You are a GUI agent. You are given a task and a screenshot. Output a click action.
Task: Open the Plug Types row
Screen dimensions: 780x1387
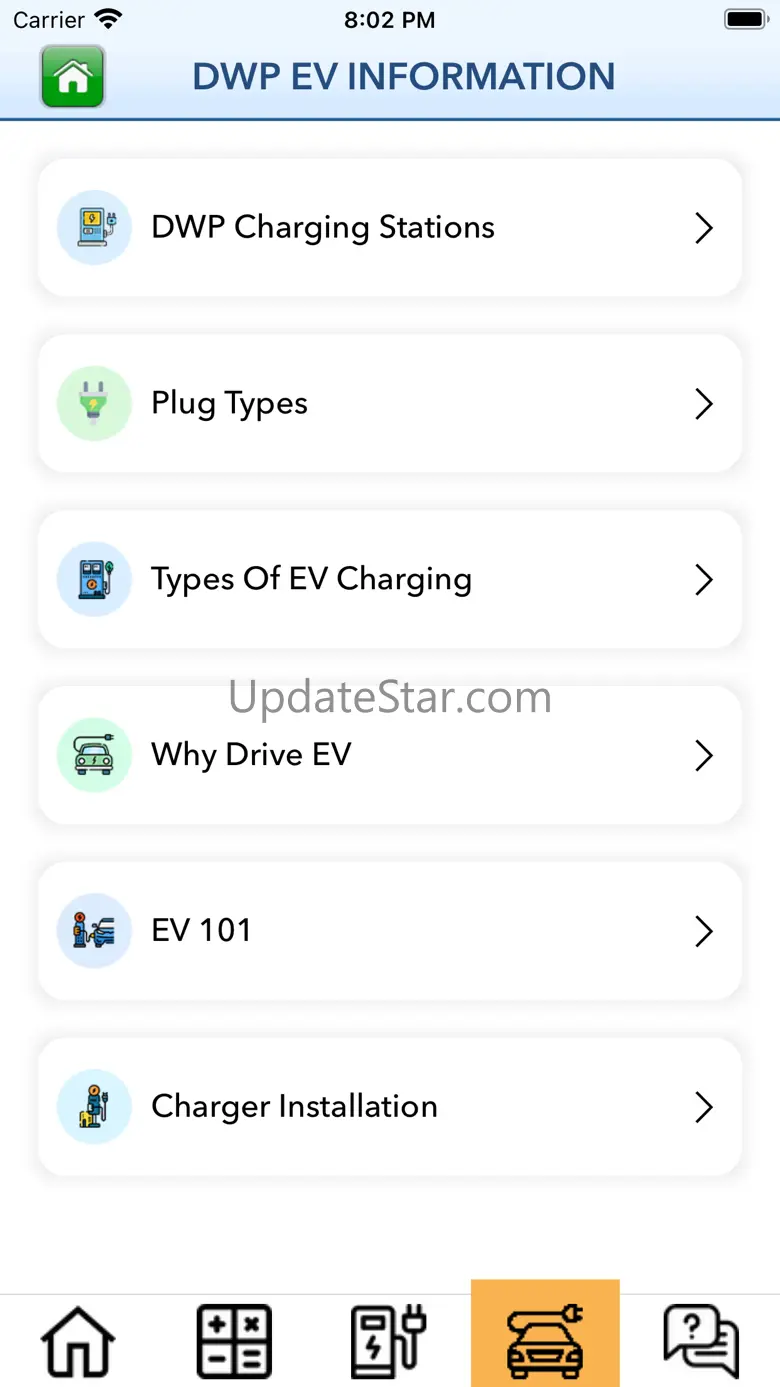[390, 404]
